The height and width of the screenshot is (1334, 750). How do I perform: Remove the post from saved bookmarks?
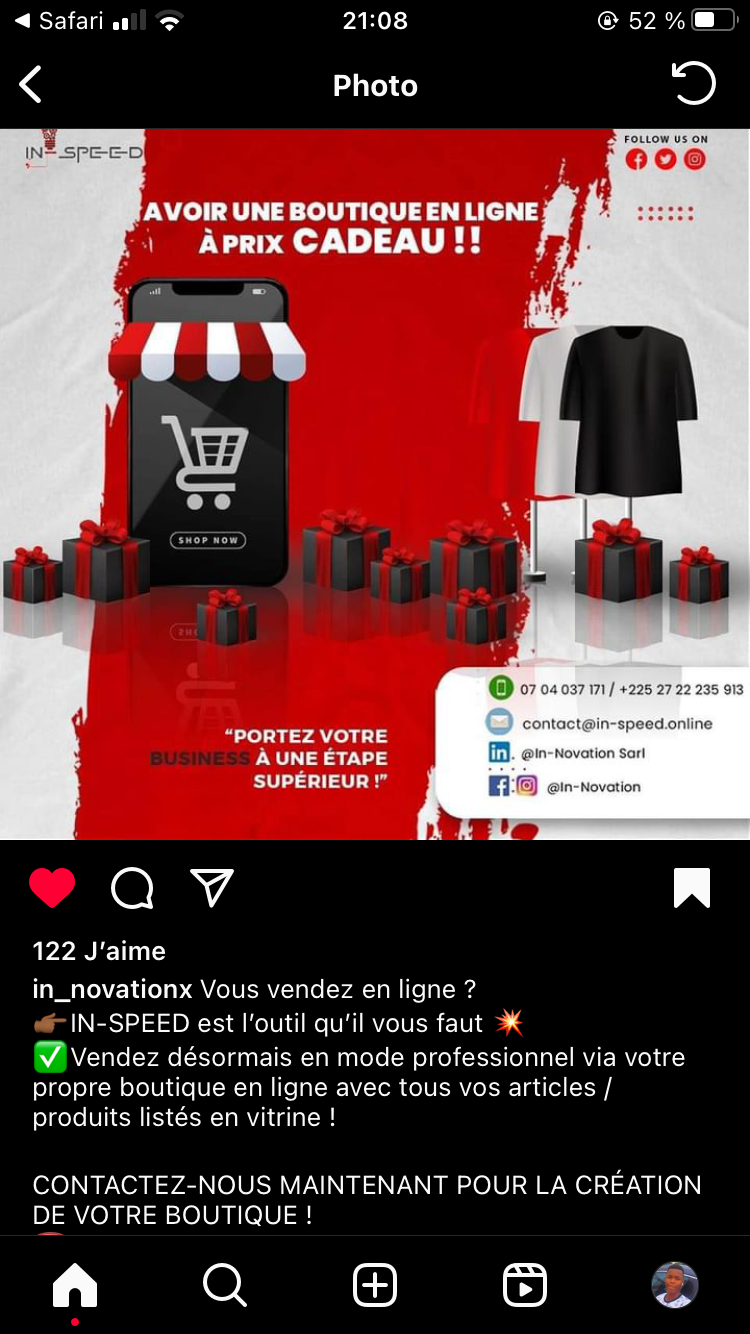(x=692, y=887)
